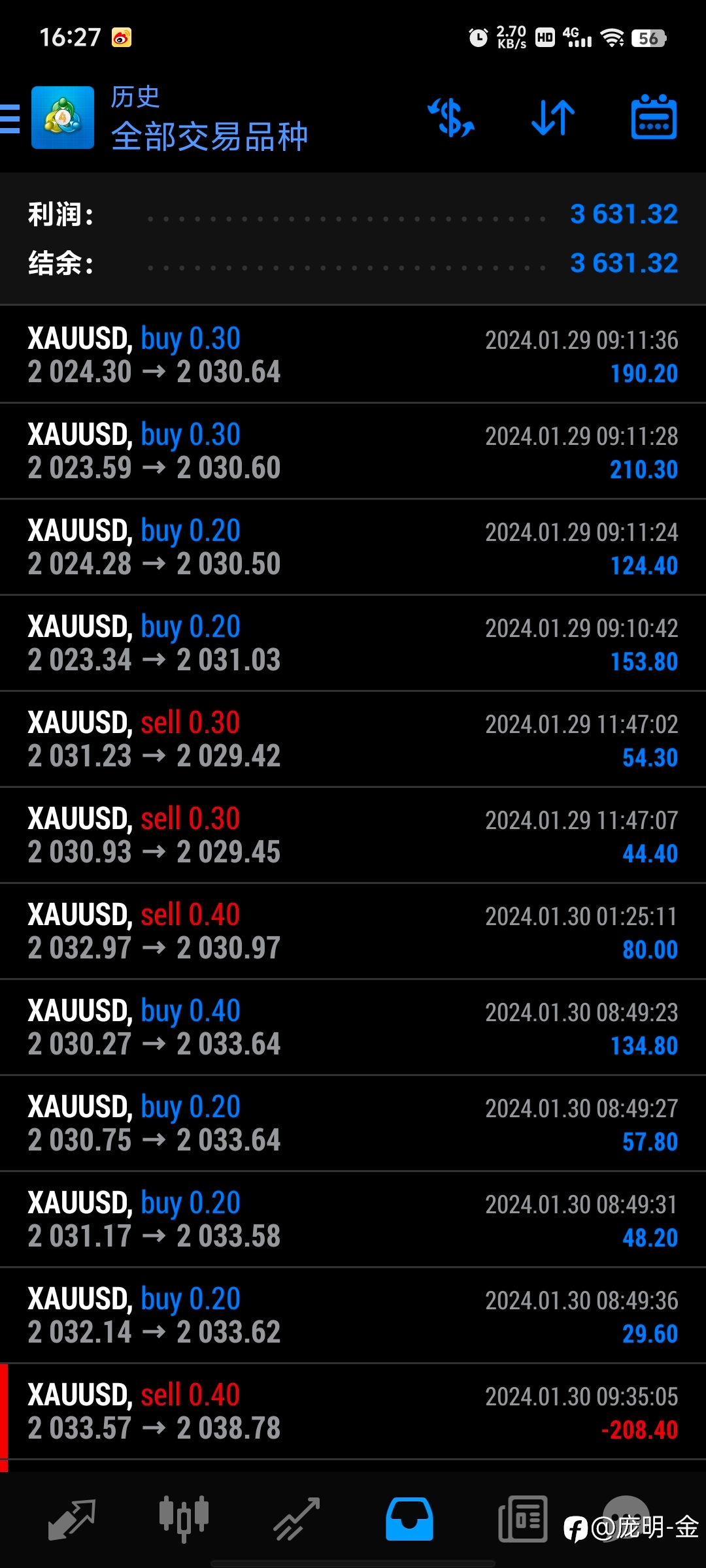Open the sell 0.30 trade with profit 54.30
This screenshot has width=706, height=1568.
[353, 739]
